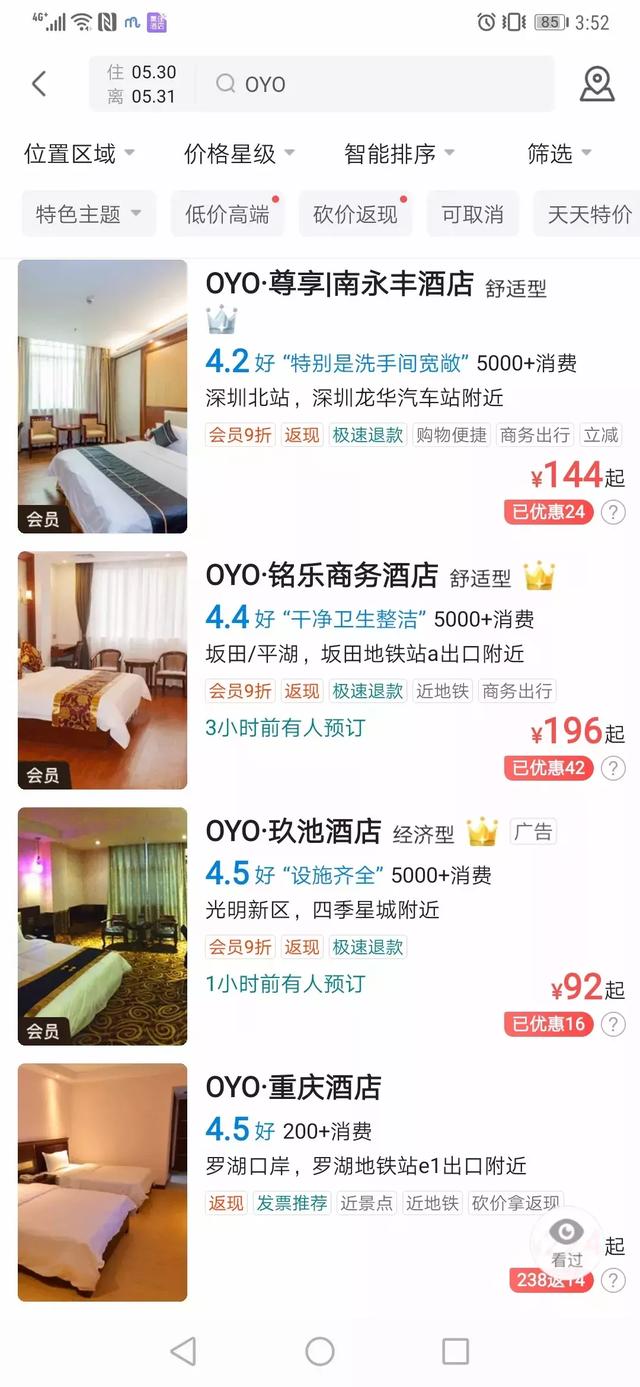Viewport: 640px width, 1387px height.
Task: Tap the system home button
Action: tap(320, 1352)
